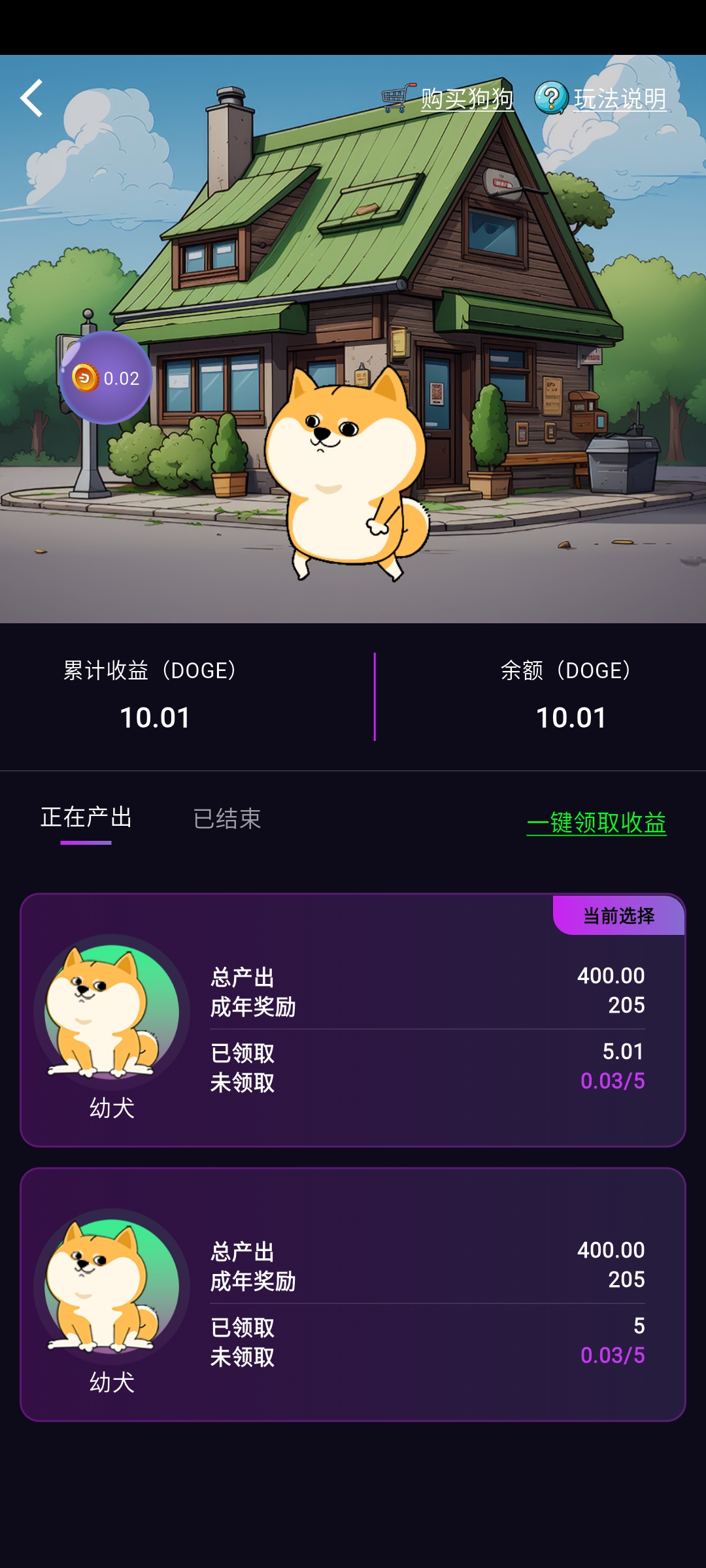Screen dimensions: 706x1568
Task: Select the 幼犬 card with 已领取 5
Action: [x=353, y=1294]
